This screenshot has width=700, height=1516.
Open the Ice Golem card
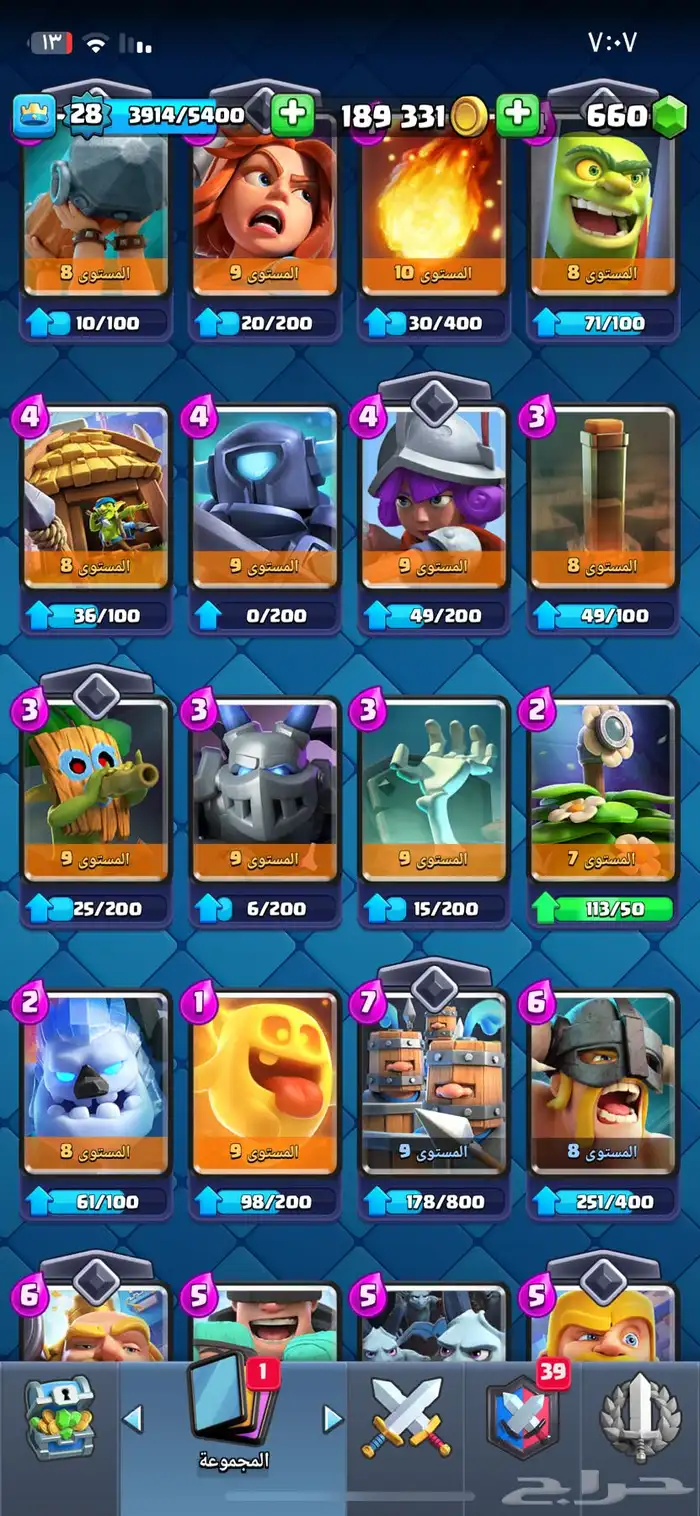point(96,1082)
